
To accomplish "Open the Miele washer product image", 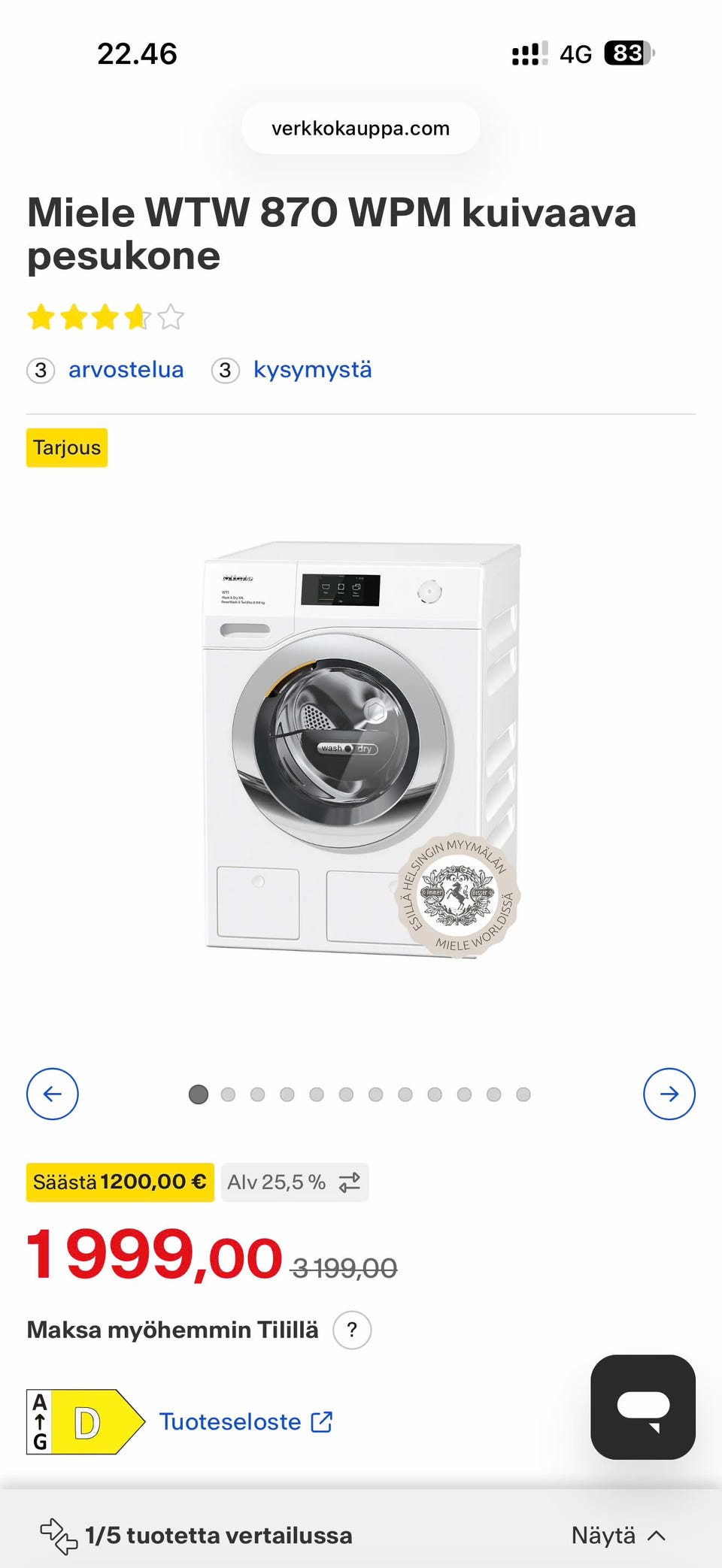I will (362, 749).
